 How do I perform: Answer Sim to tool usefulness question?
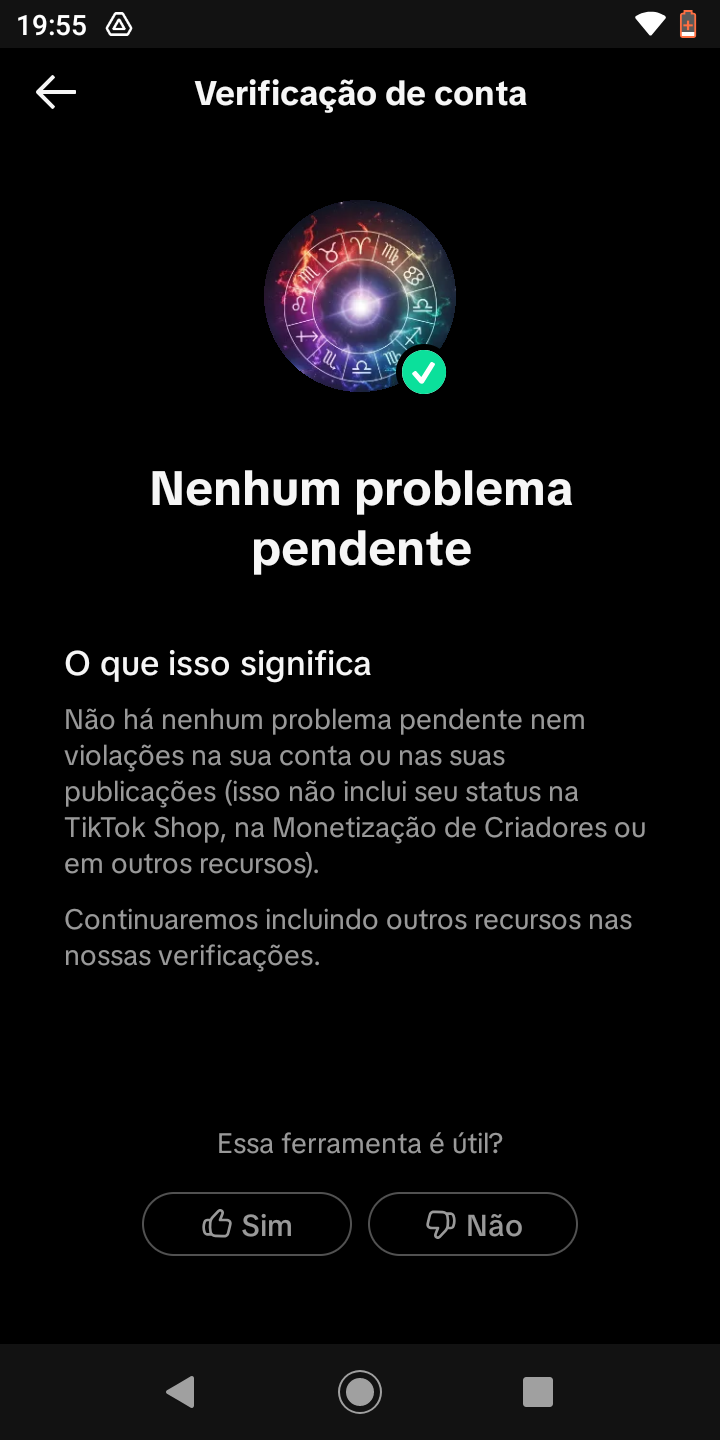point(247,1224)
